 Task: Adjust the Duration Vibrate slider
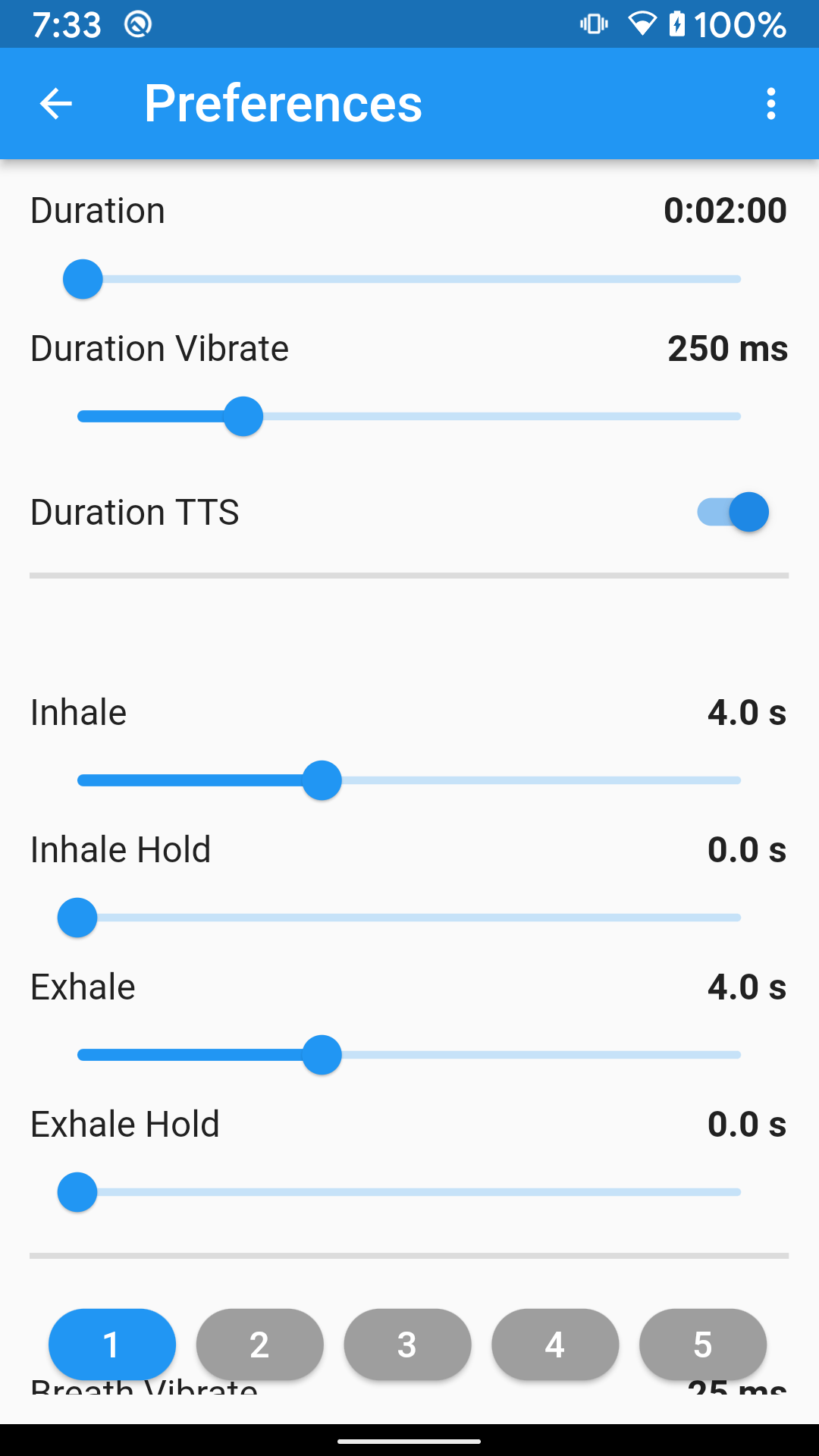tap(409, 416)
